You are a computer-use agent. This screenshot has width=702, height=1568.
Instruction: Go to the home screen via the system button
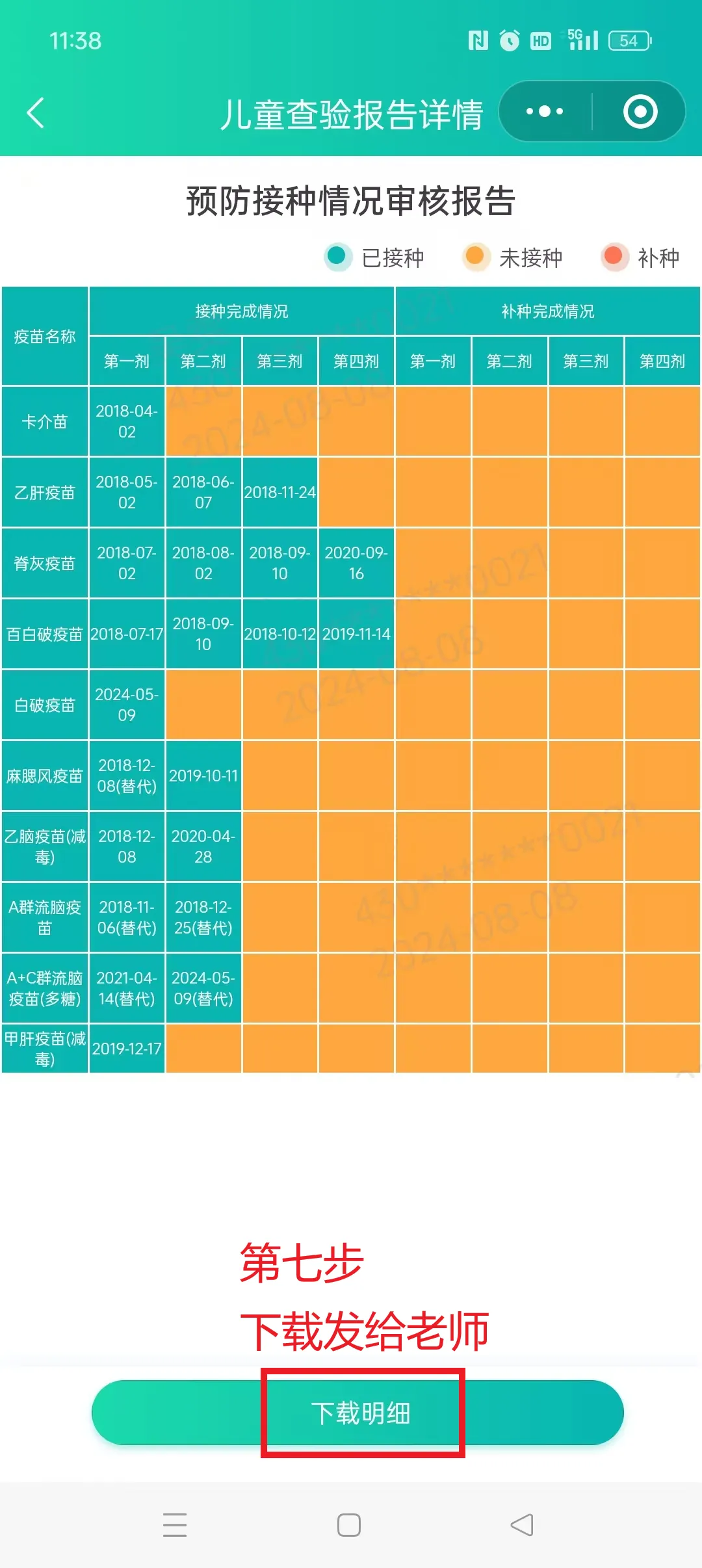pos(349,1524)
